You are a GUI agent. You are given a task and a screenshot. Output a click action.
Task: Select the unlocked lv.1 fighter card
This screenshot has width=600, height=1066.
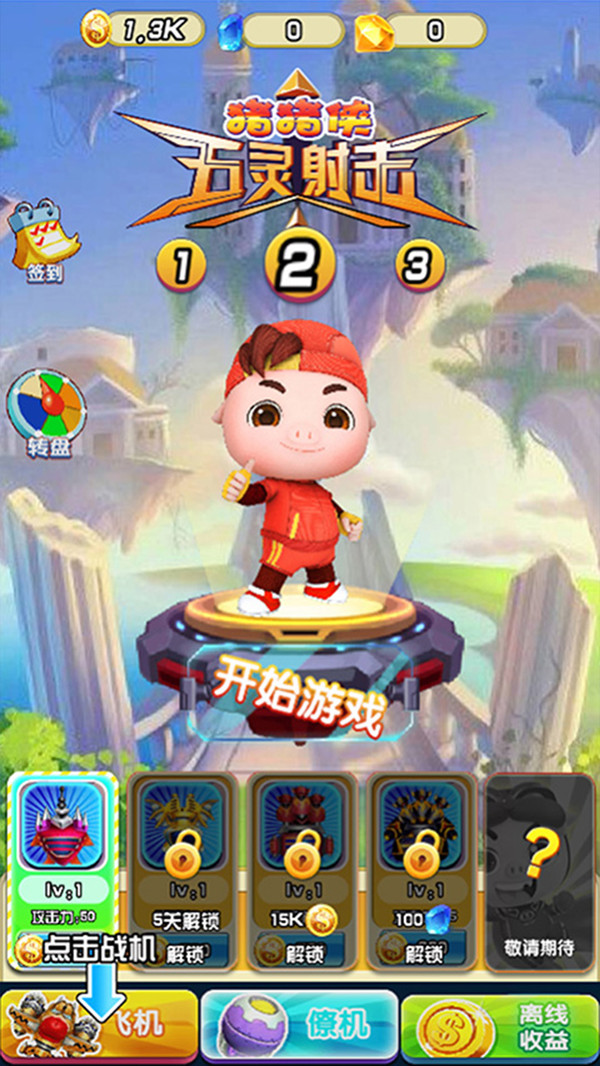[x=64, y=860]
